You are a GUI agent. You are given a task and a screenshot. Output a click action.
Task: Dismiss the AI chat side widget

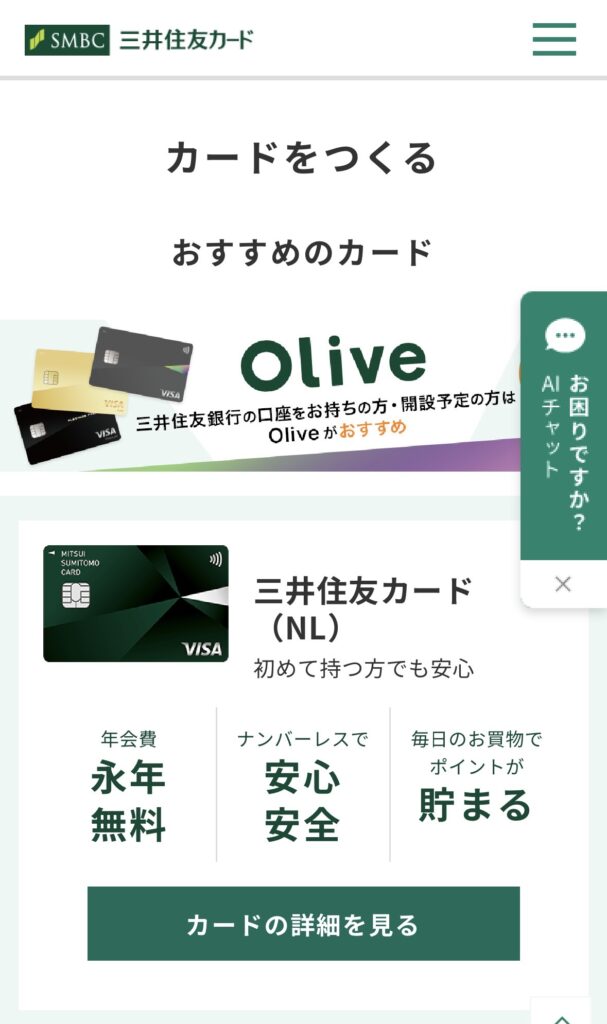563,584
